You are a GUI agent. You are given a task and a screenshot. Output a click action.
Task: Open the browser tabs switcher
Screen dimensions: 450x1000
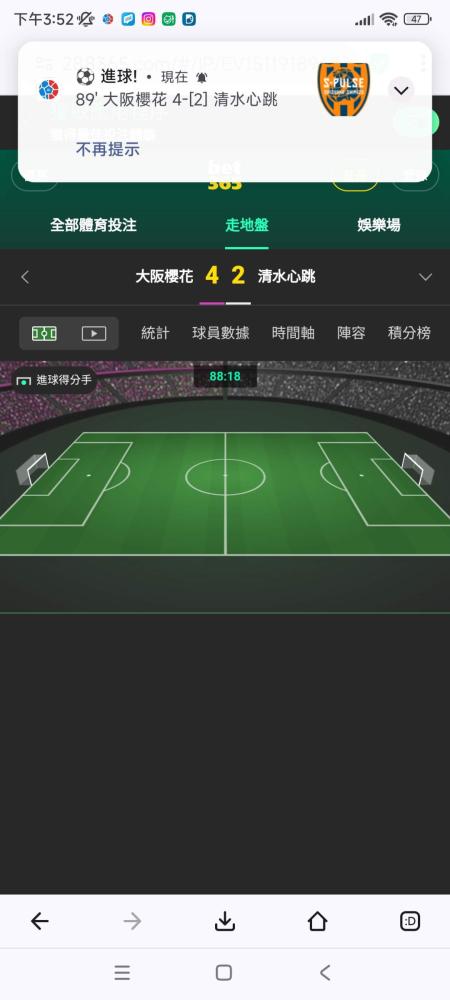tap(410, 921)
